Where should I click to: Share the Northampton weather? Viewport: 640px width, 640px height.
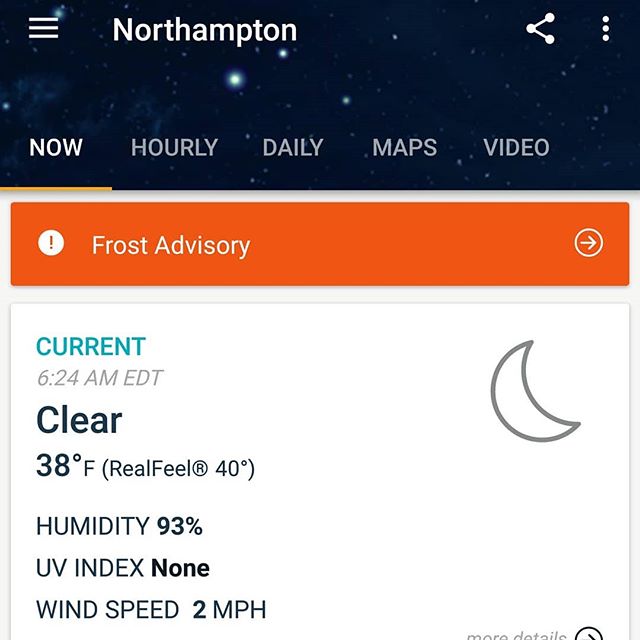coord(540,29)
